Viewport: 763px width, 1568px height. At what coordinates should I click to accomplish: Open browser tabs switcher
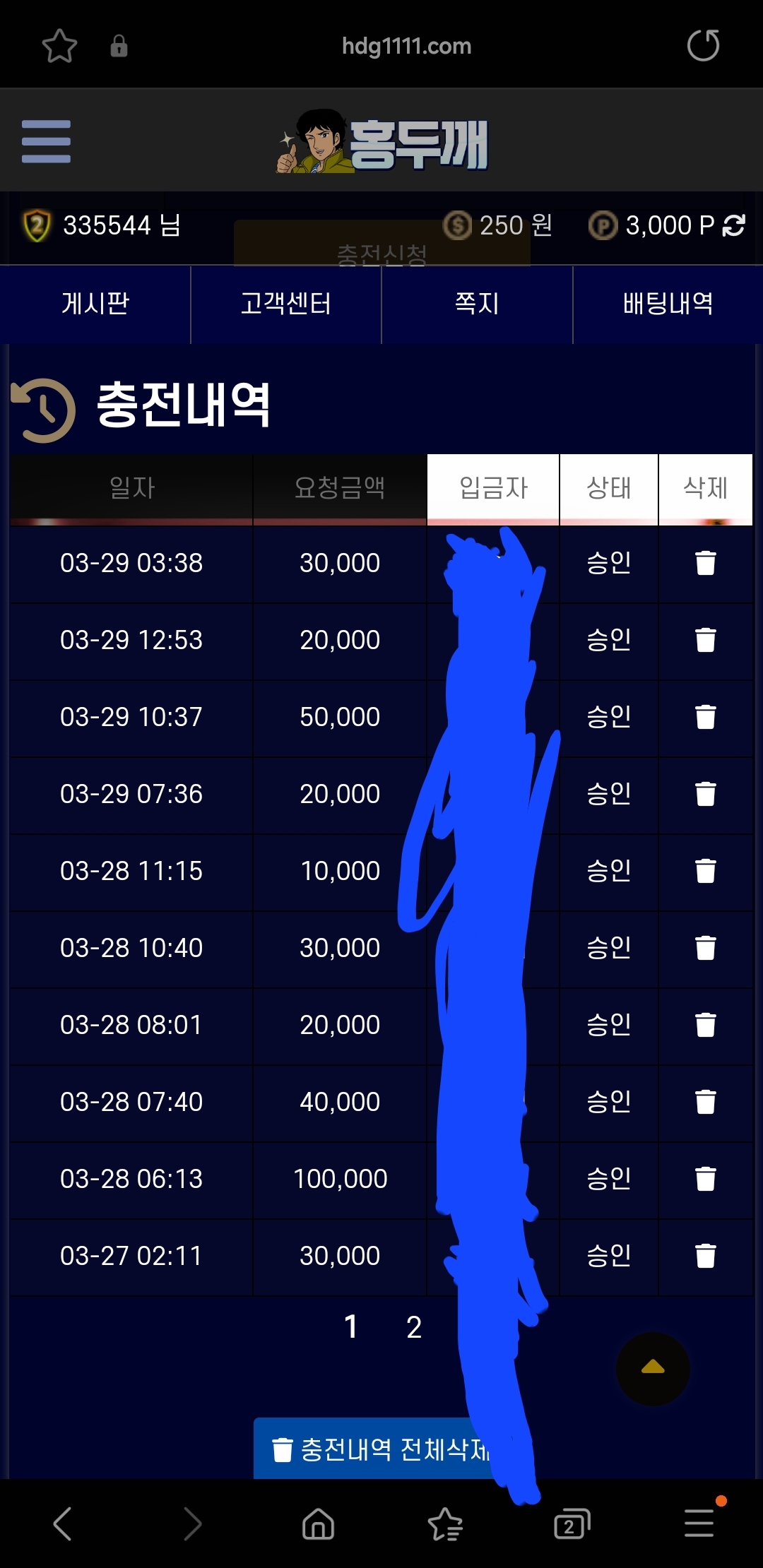click(572, 1524)
